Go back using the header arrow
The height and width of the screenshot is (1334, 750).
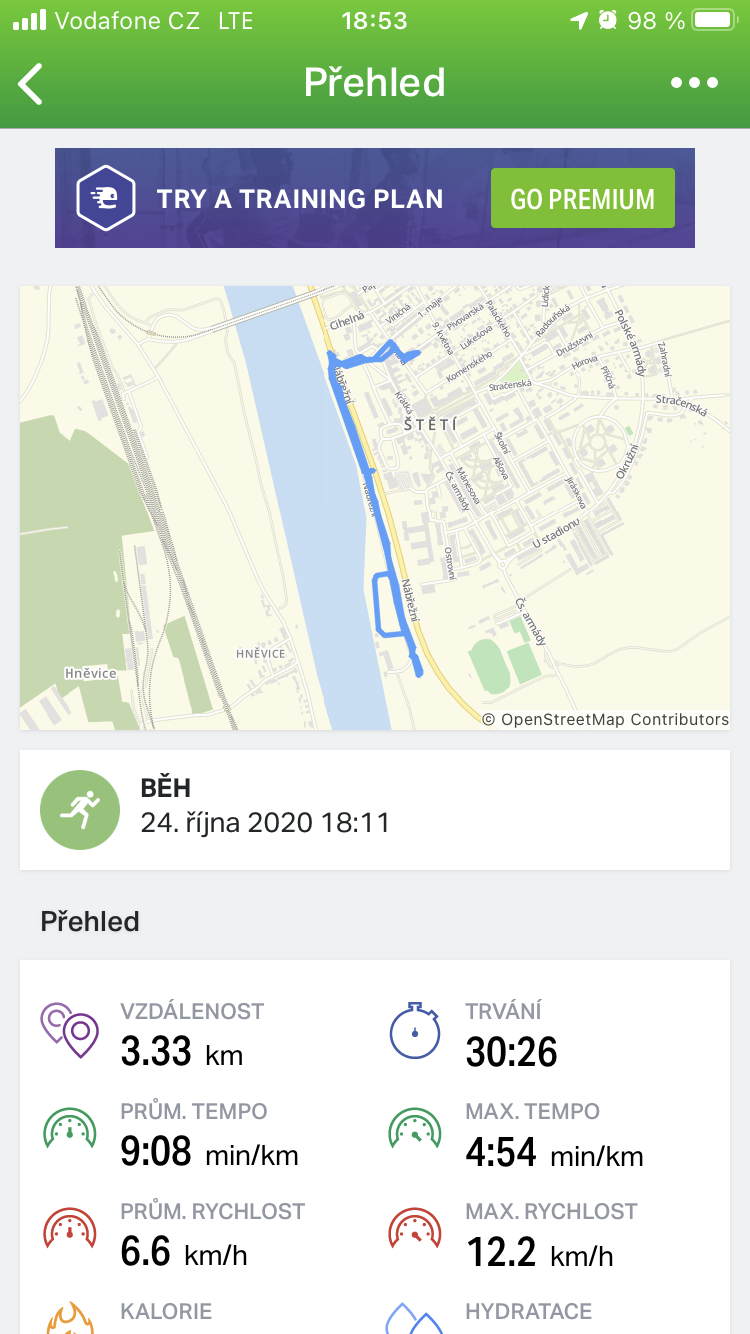pyautogui.click(x=31, y=84)
